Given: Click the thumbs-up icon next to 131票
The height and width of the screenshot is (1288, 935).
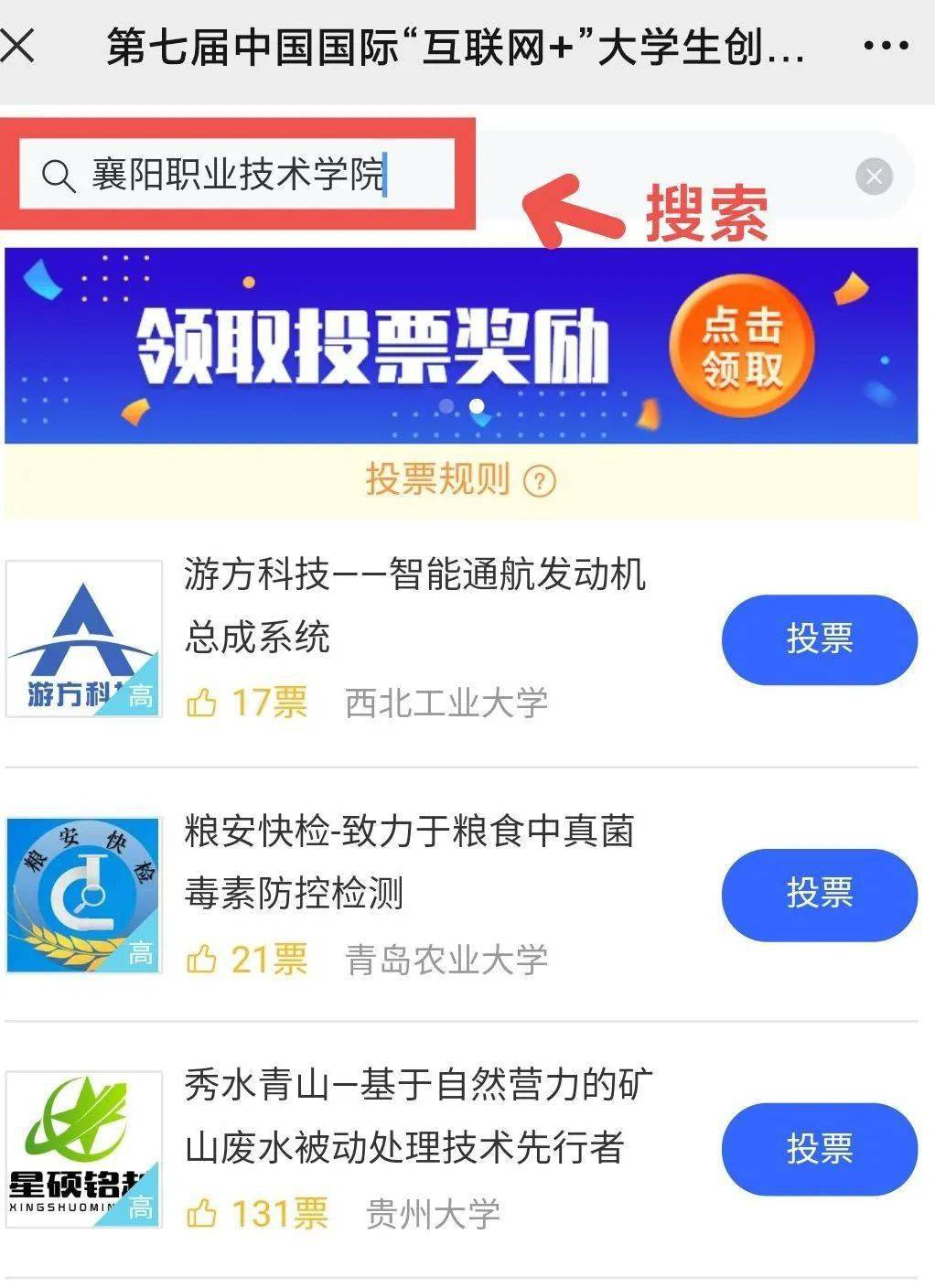Looking at the screenshot, I should pyautogui.click(x=203, y=1213).
